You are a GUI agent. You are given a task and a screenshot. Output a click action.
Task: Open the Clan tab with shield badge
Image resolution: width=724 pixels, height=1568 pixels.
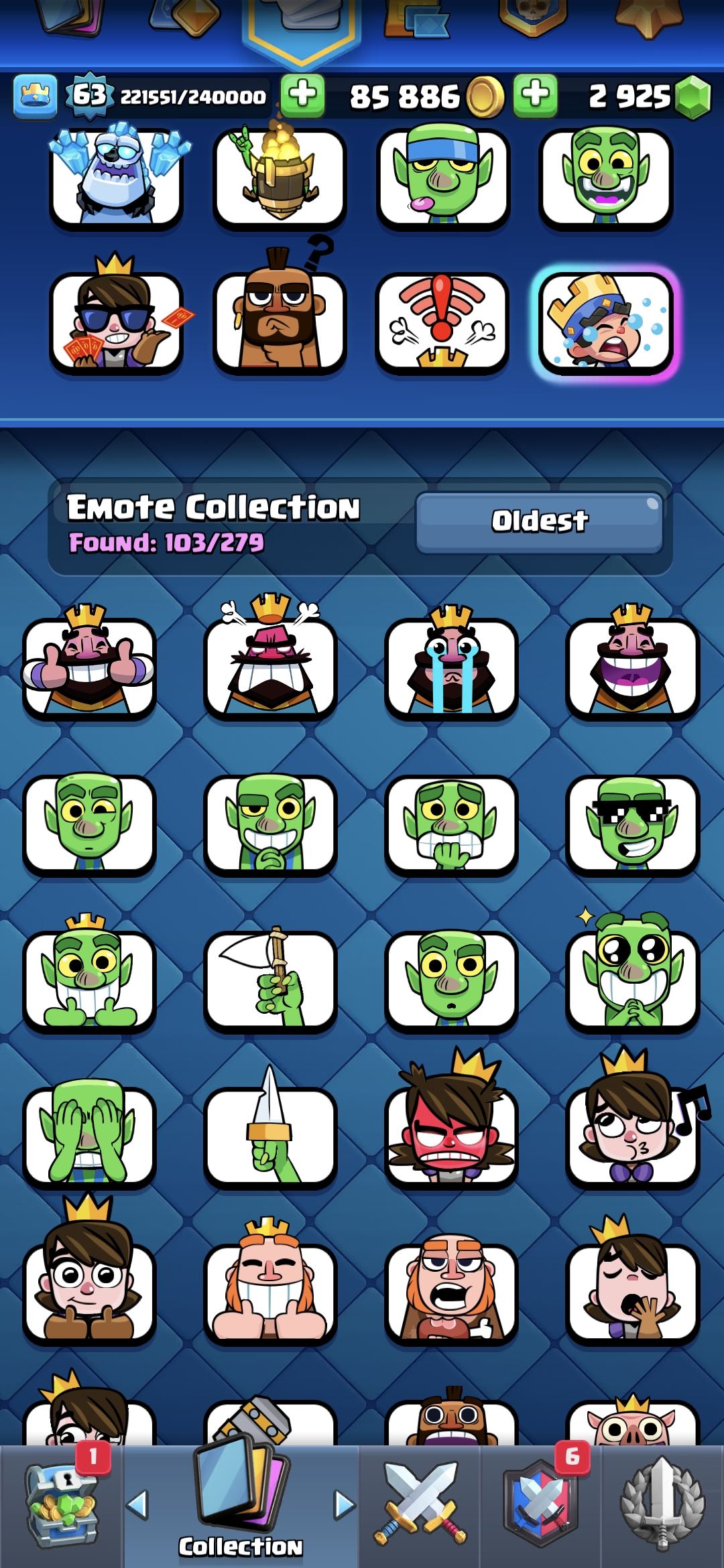541,1506
